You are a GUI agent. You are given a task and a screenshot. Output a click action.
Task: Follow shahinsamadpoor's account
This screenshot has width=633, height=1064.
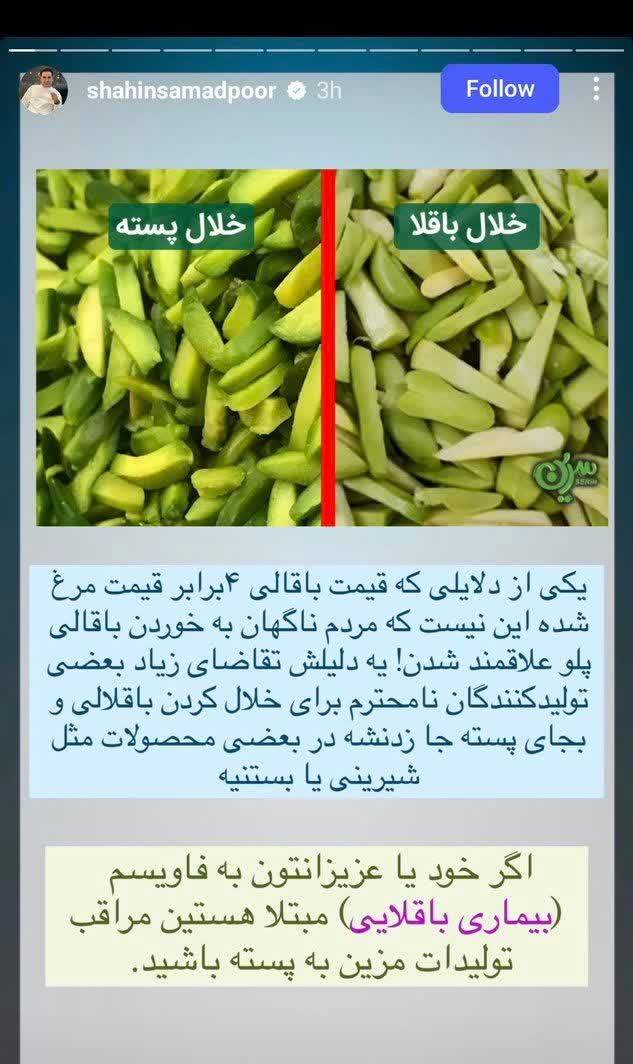click(499, 89)
